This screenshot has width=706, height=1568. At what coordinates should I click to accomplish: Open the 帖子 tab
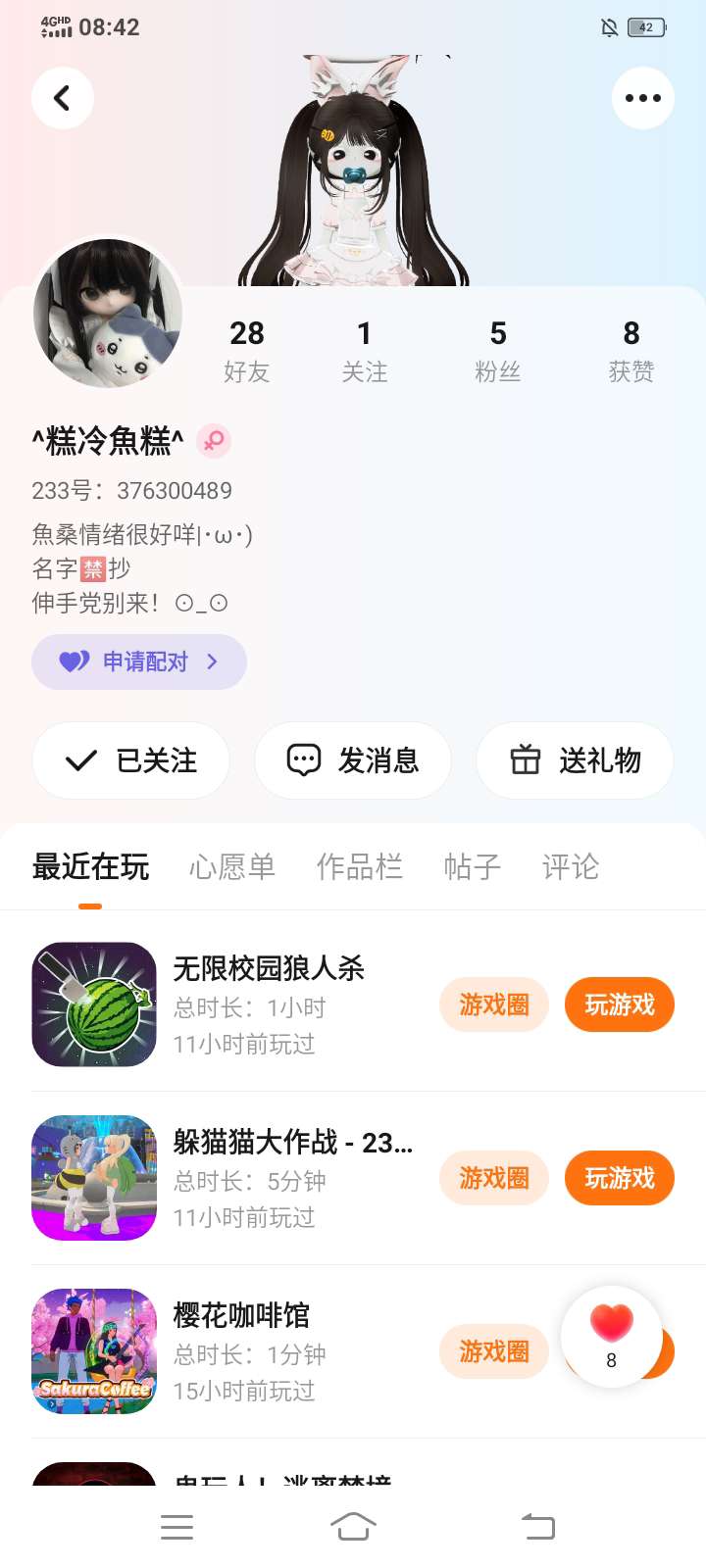pos(473,867)
